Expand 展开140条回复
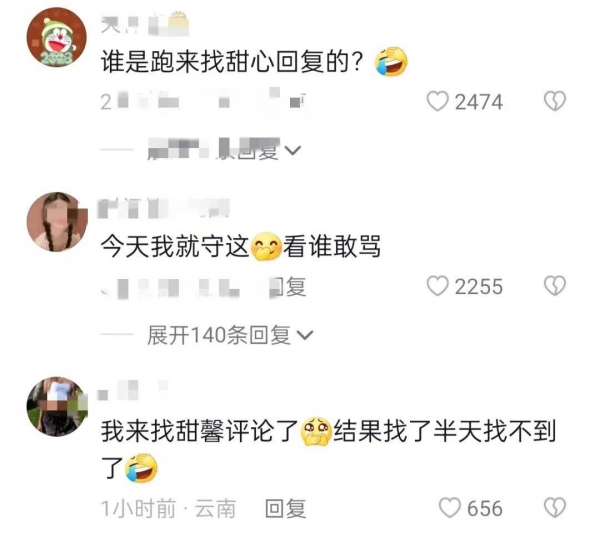600x538 pixels. point(230,335)
